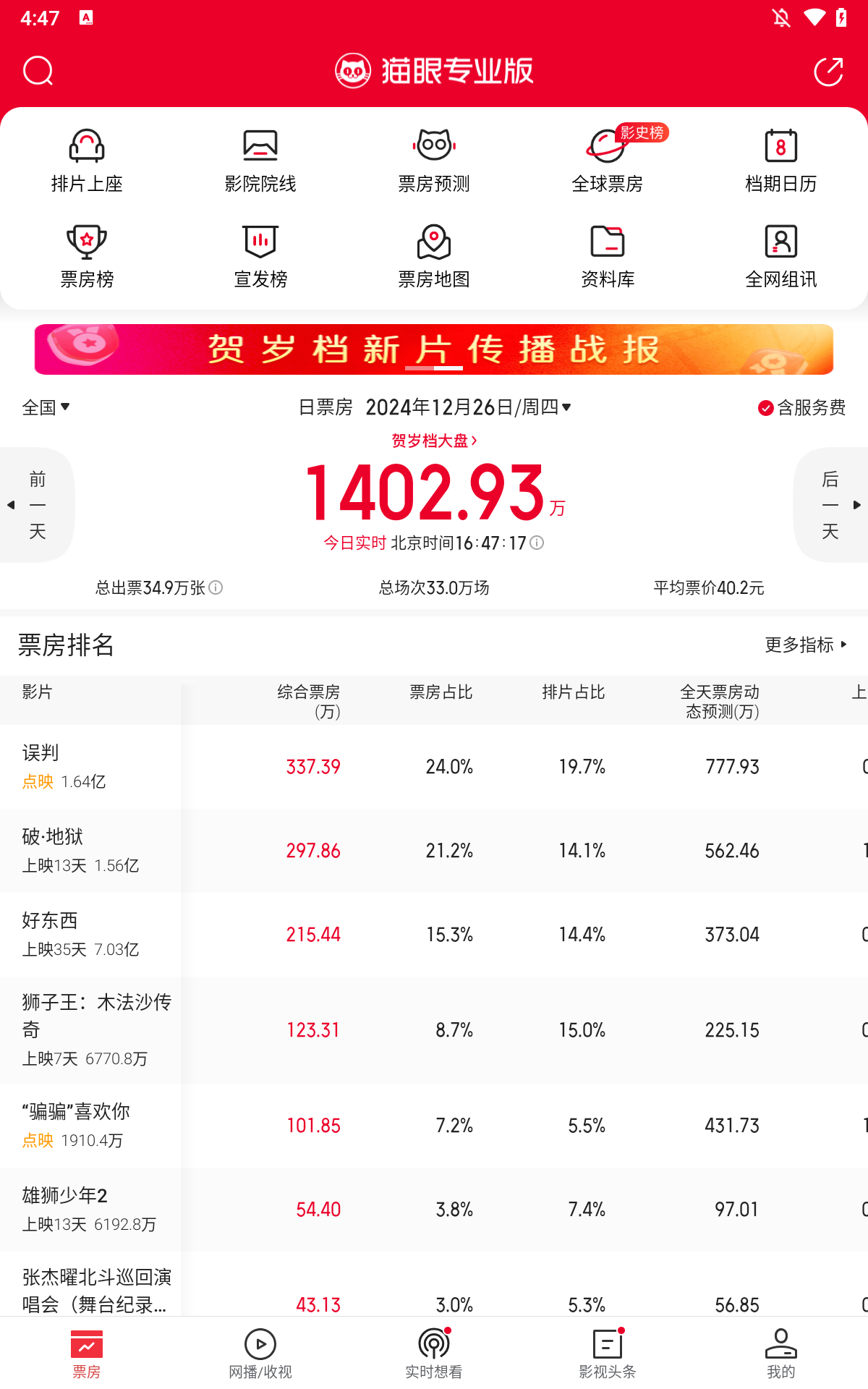
Task: Open 资料库 database
Action: click(608, 257)
